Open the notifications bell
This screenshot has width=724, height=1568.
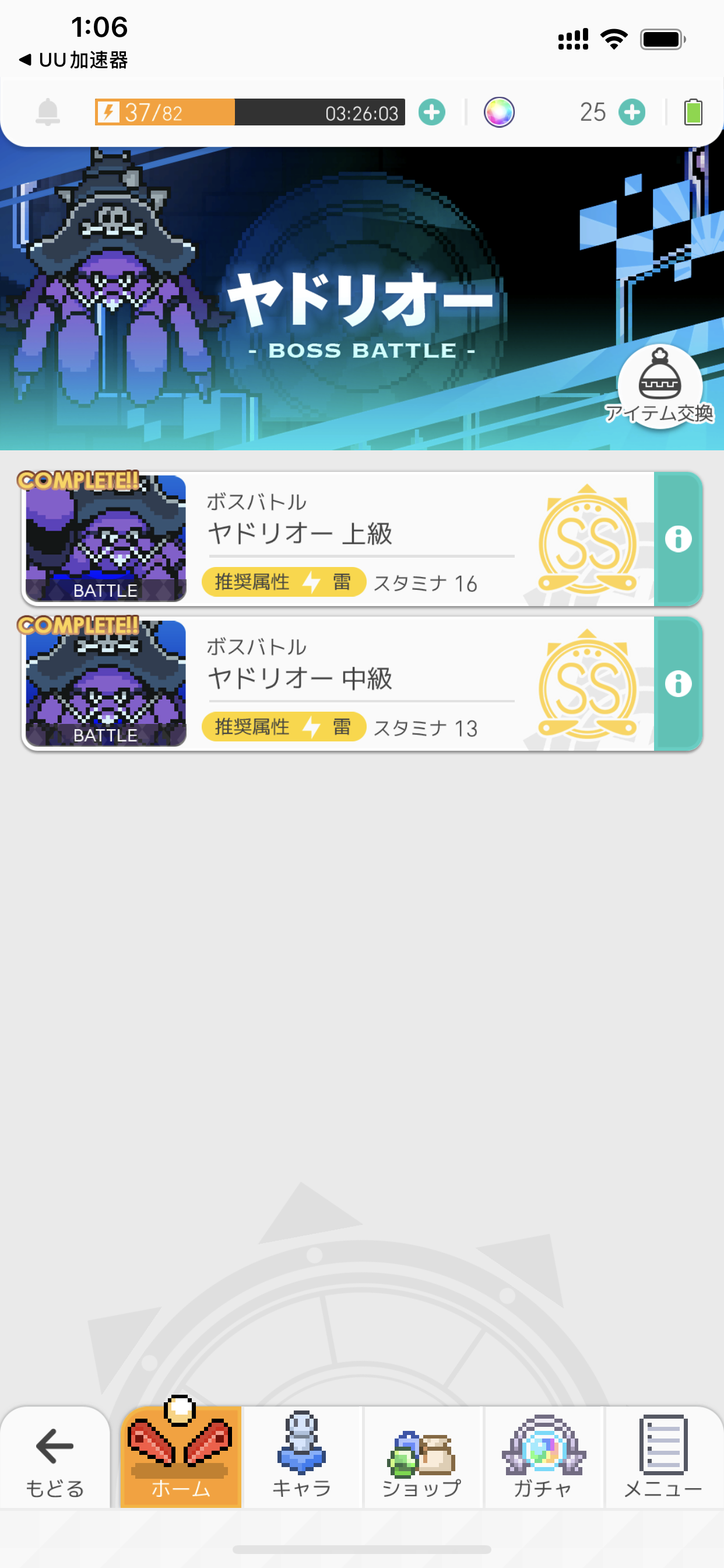point(47,112)
